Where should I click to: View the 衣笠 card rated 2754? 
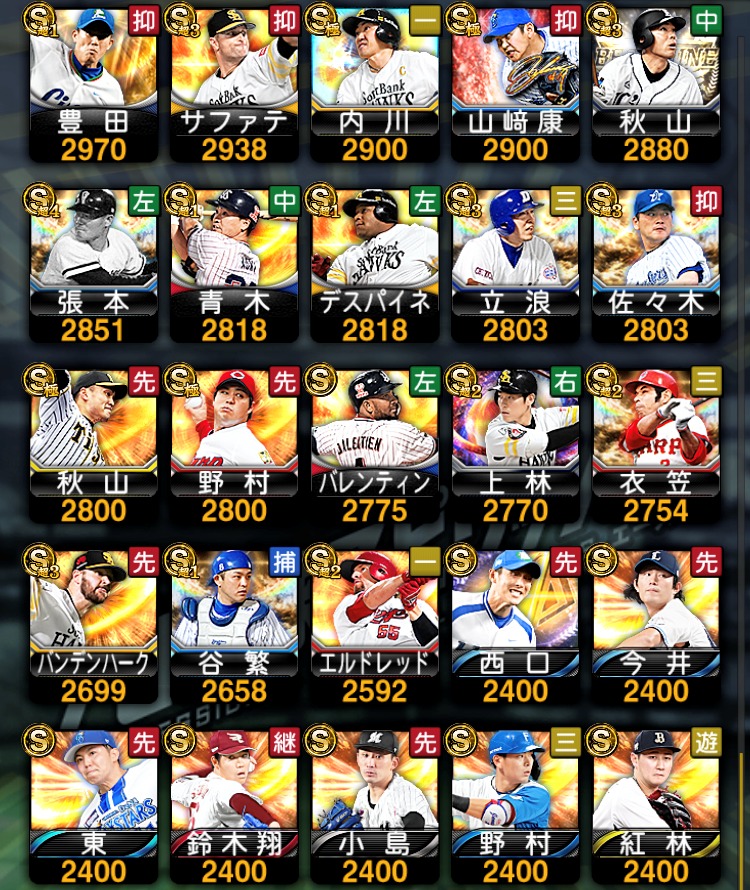coord(654,443)
